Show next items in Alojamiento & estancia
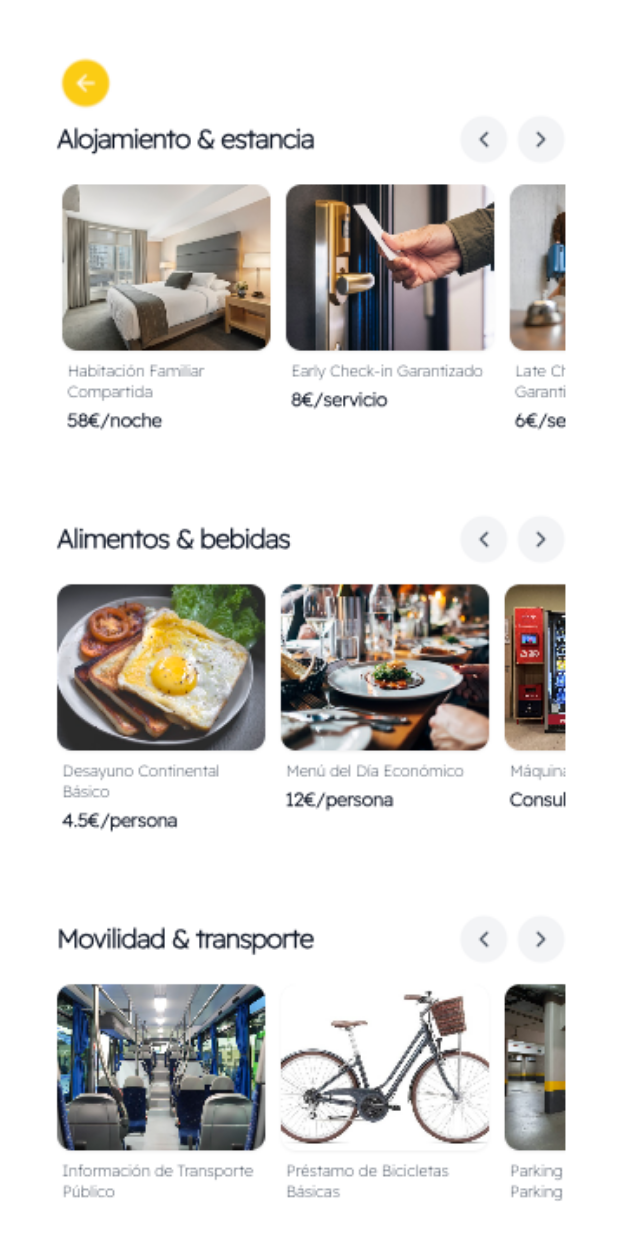 [x=541, y=140]
